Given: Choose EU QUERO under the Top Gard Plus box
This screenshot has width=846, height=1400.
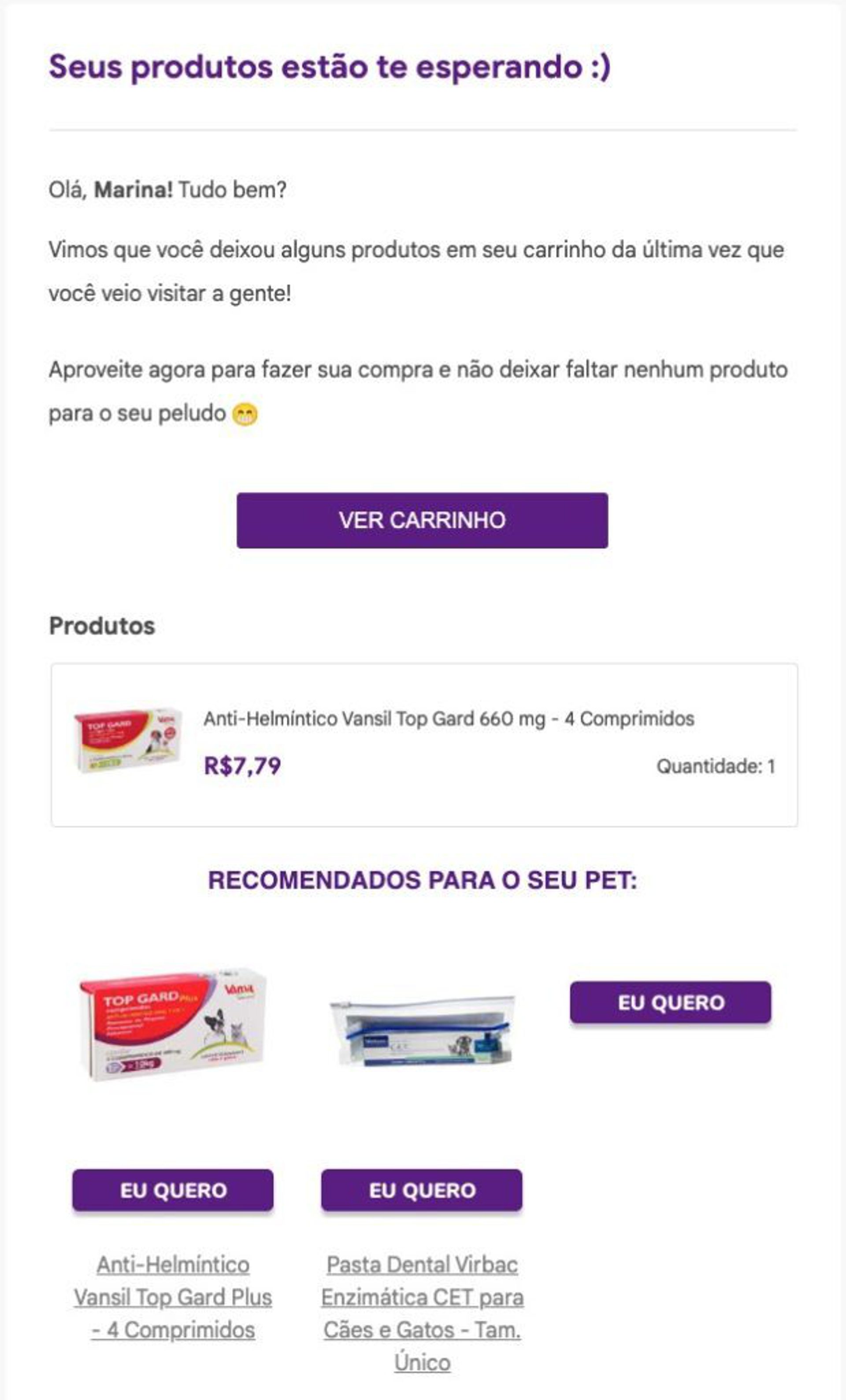Looking at the screenshot, I should (173, 1190).
